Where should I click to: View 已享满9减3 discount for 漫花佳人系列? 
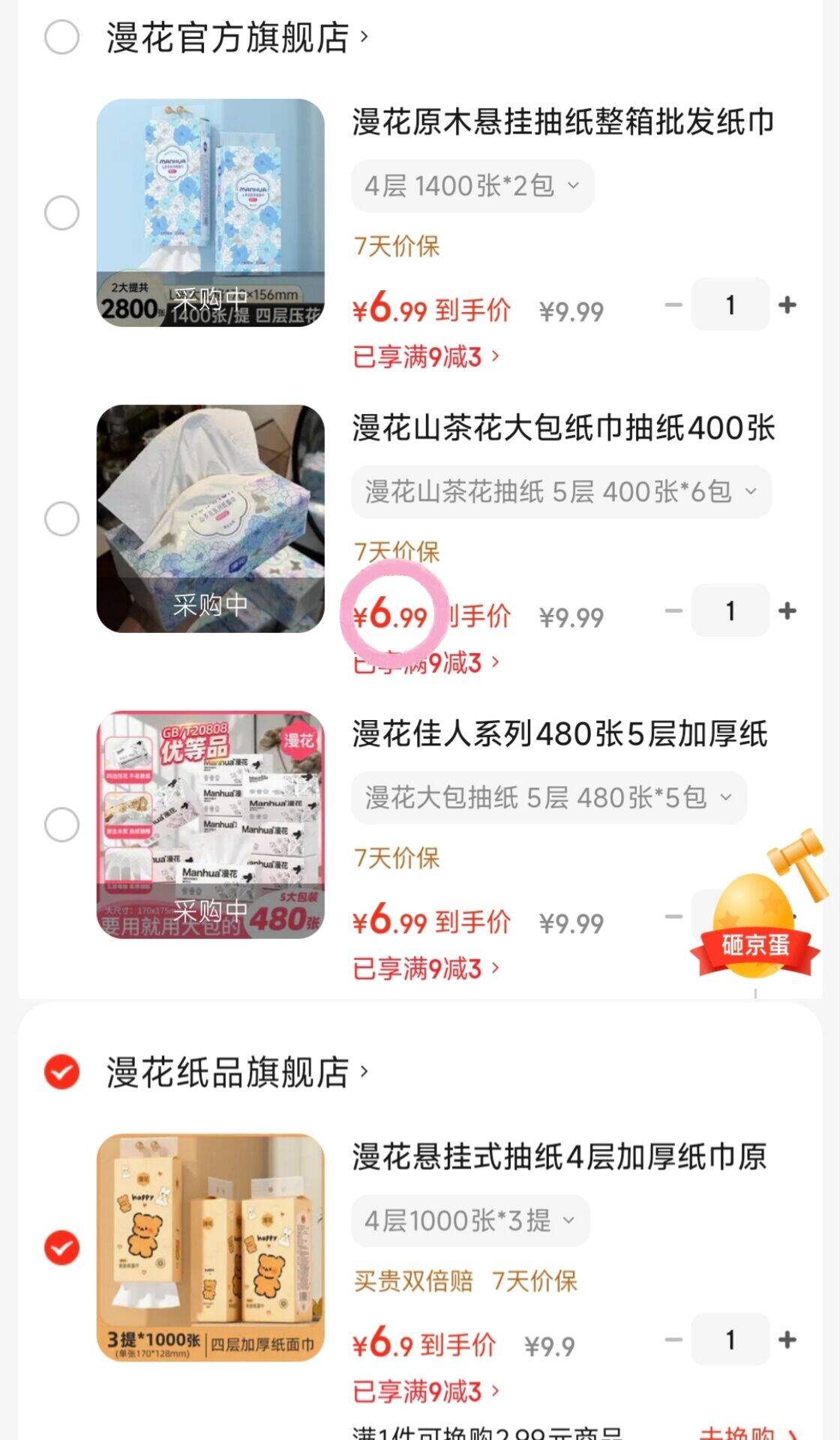tap(426, 969)
